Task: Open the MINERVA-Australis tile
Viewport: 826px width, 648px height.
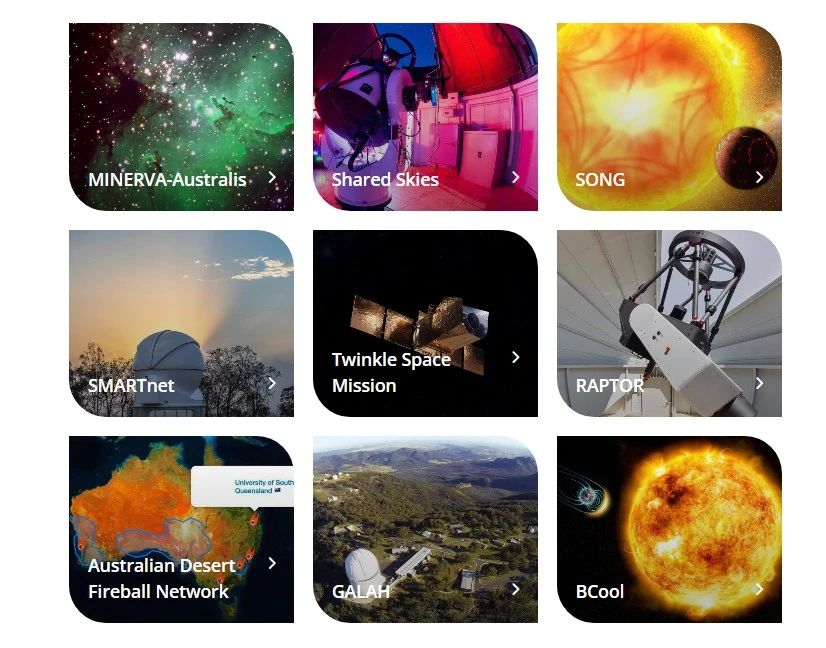Action: tap(181, 117)
